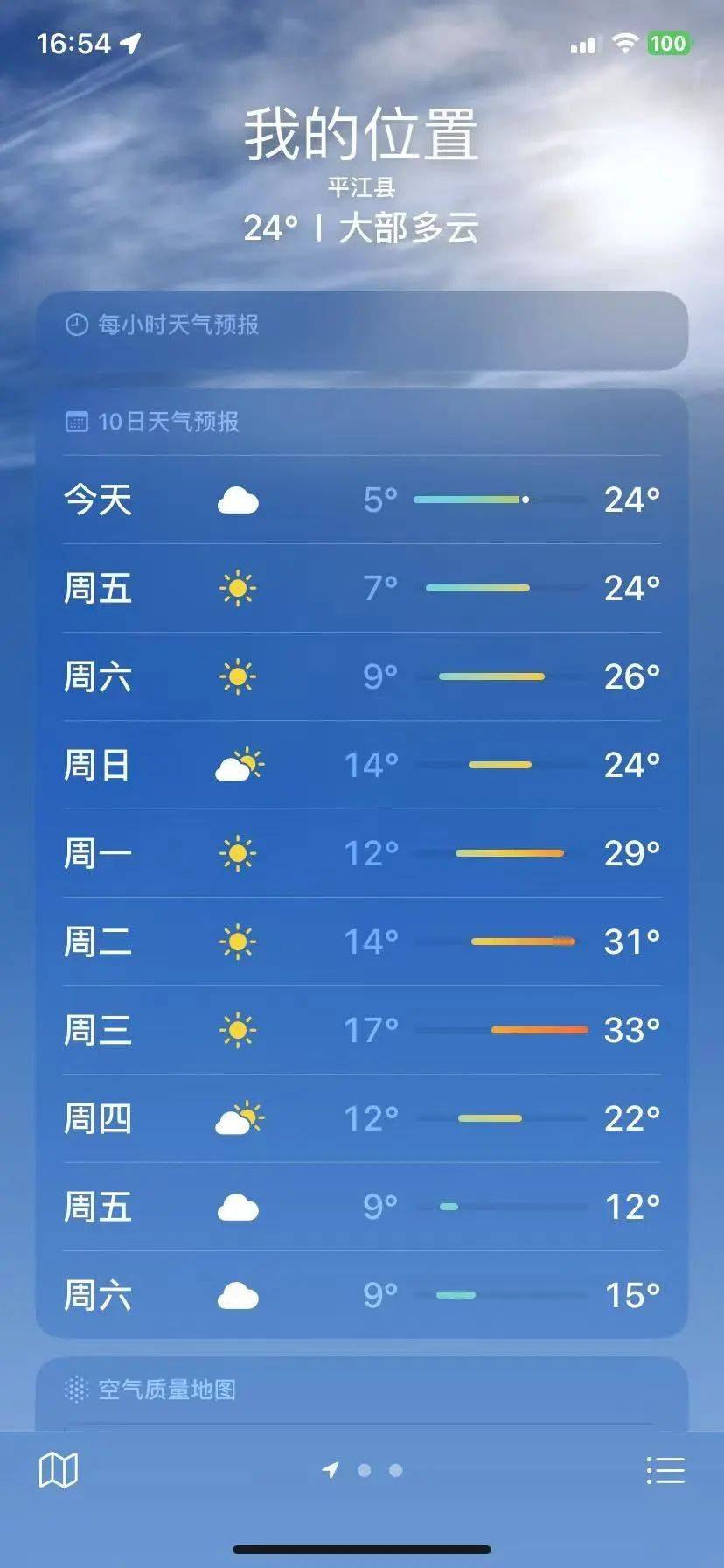Tap the 平江县 location label

pyautogui.click(x=362, y=185)
